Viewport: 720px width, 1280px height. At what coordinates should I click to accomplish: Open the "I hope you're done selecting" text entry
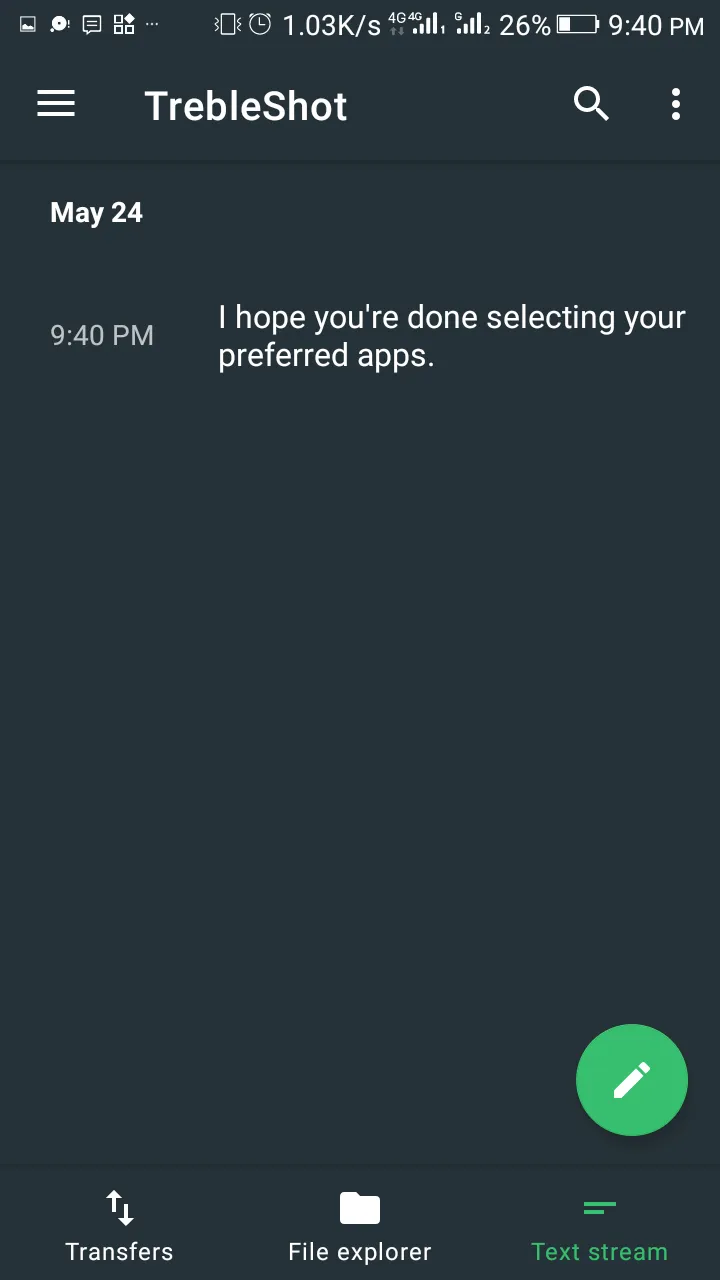coord(360,336)
